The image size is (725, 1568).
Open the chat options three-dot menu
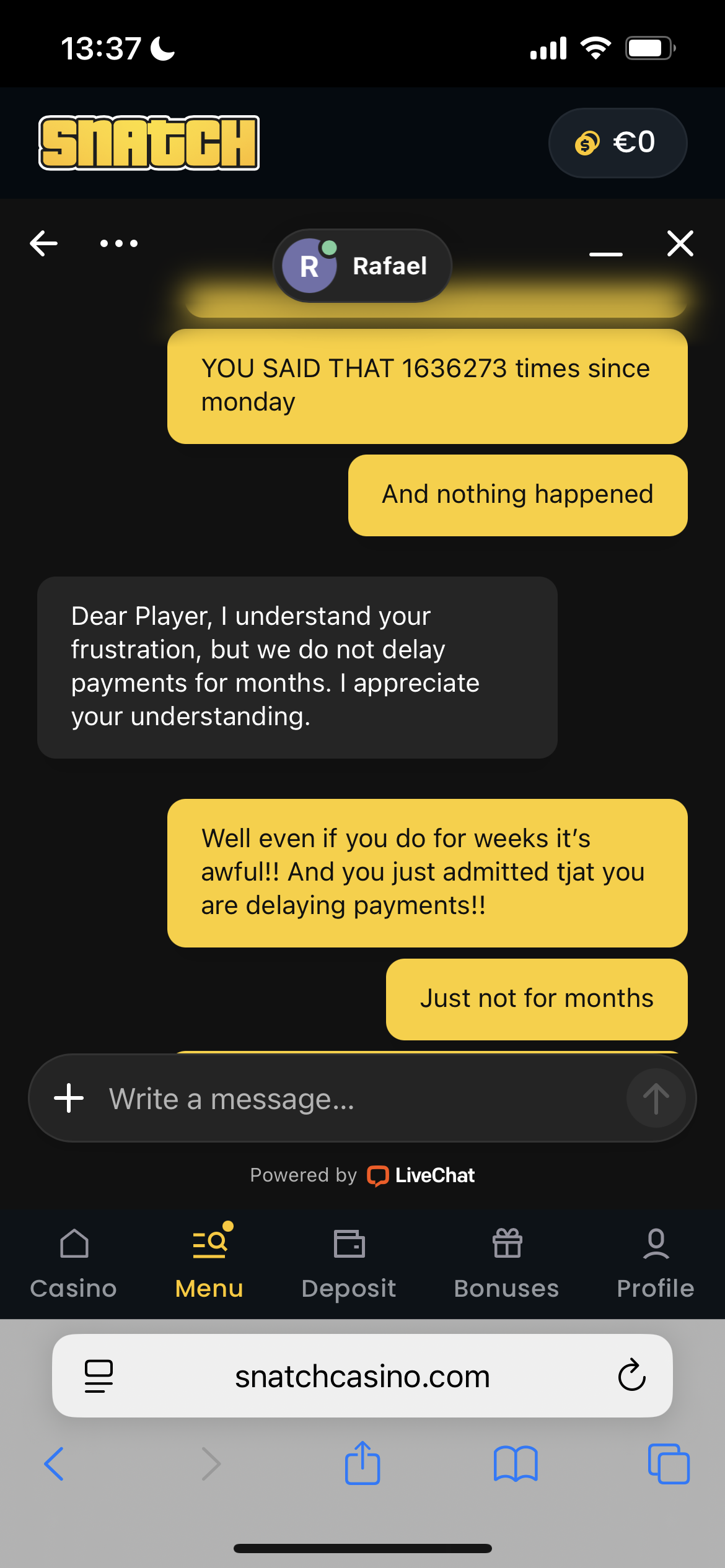click(119, 243)
